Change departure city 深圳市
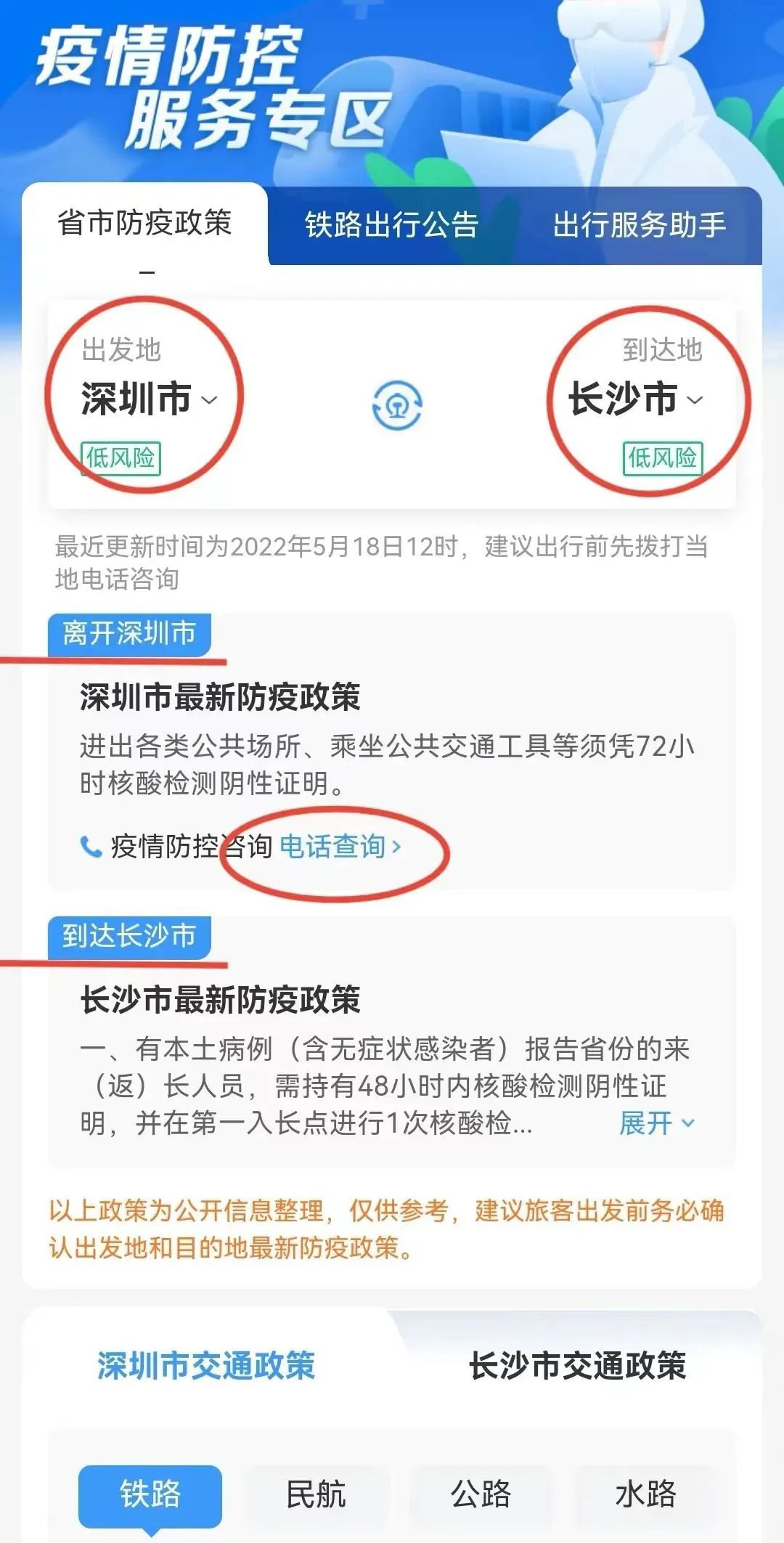Viewport: 784px width, 1543px height. [x=148, y=399]
